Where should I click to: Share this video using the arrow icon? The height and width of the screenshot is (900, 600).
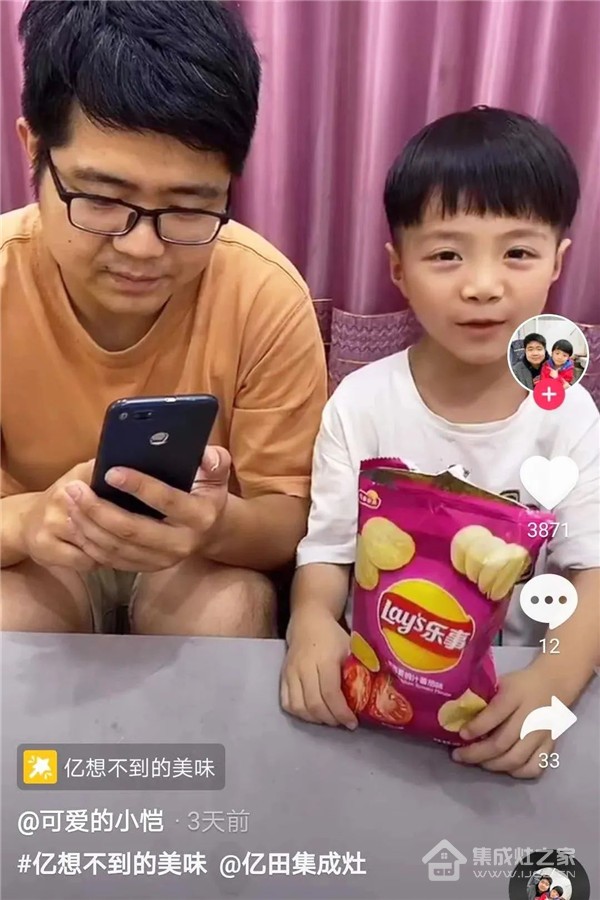click(548, 719)
